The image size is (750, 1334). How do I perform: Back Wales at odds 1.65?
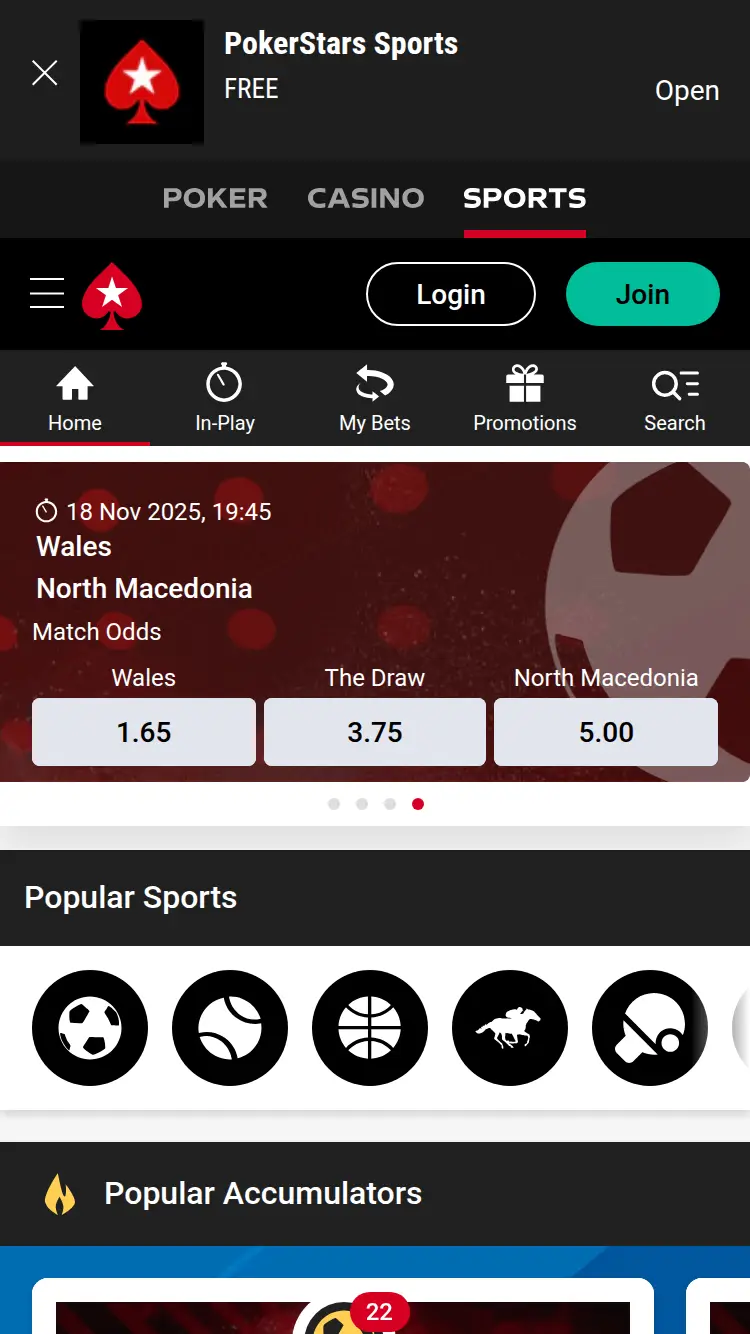[143, 732]
